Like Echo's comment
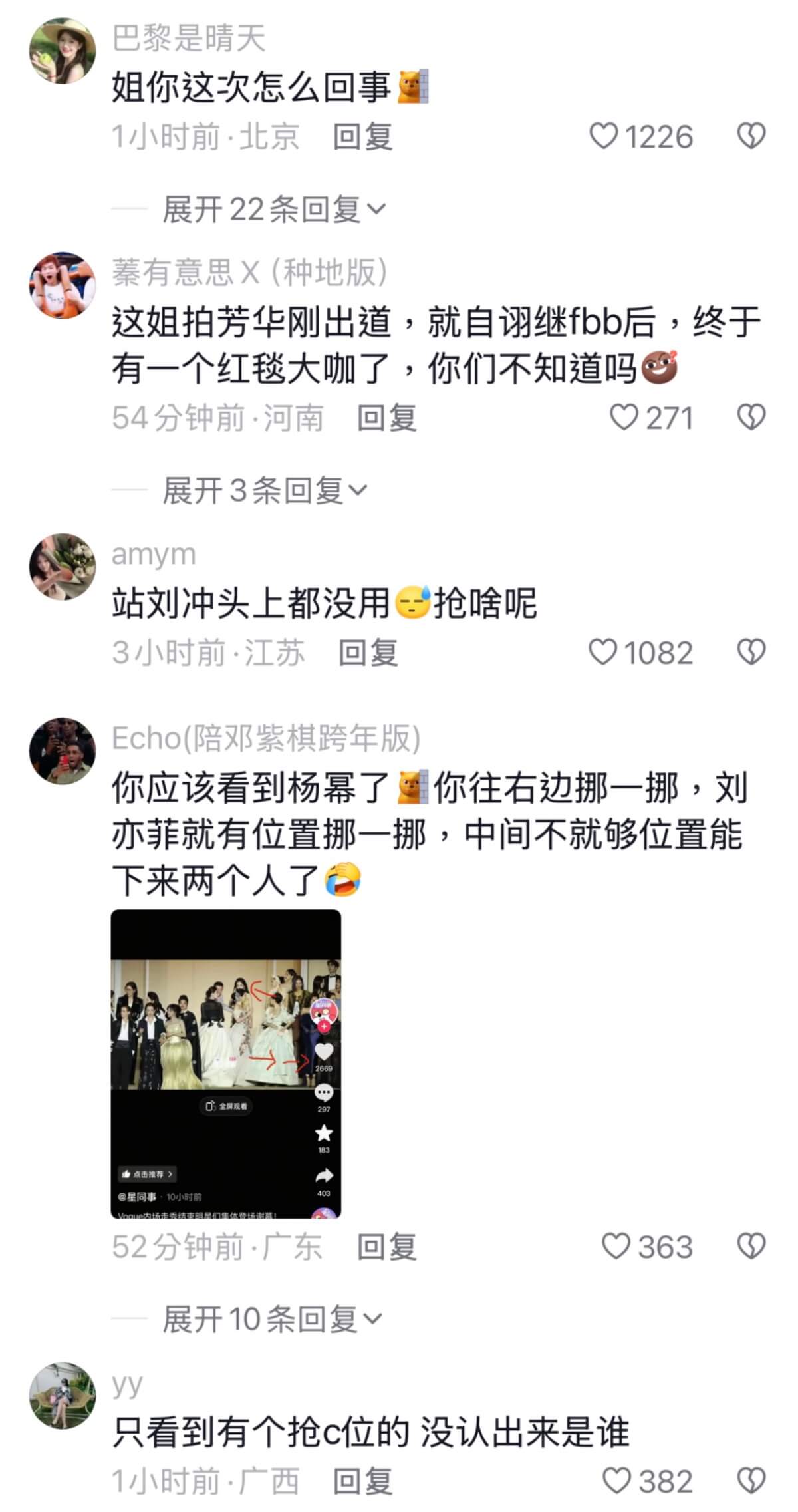The image size is (798, 1512). [616, 1247]
